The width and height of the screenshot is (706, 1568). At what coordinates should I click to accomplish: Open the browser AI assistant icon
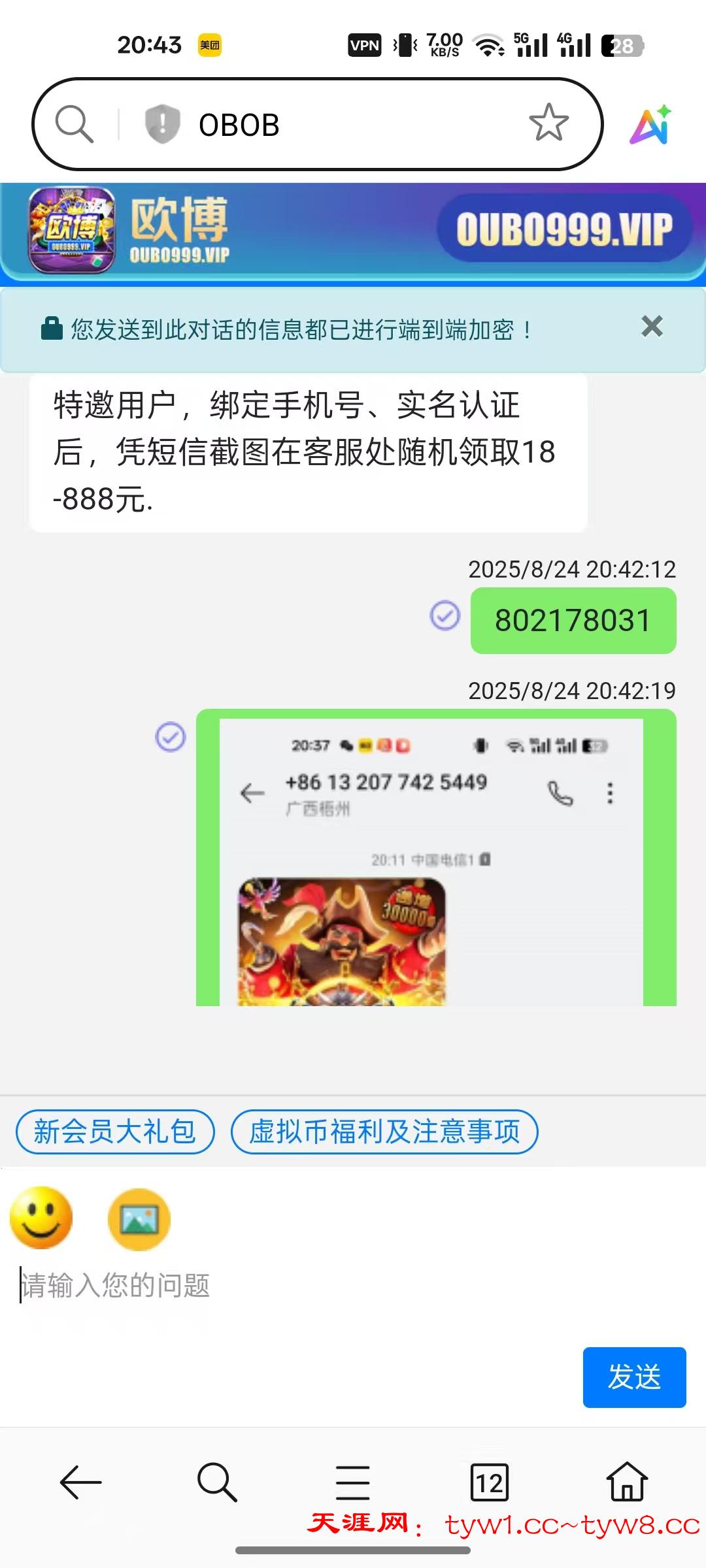click(x=651, y=124)
